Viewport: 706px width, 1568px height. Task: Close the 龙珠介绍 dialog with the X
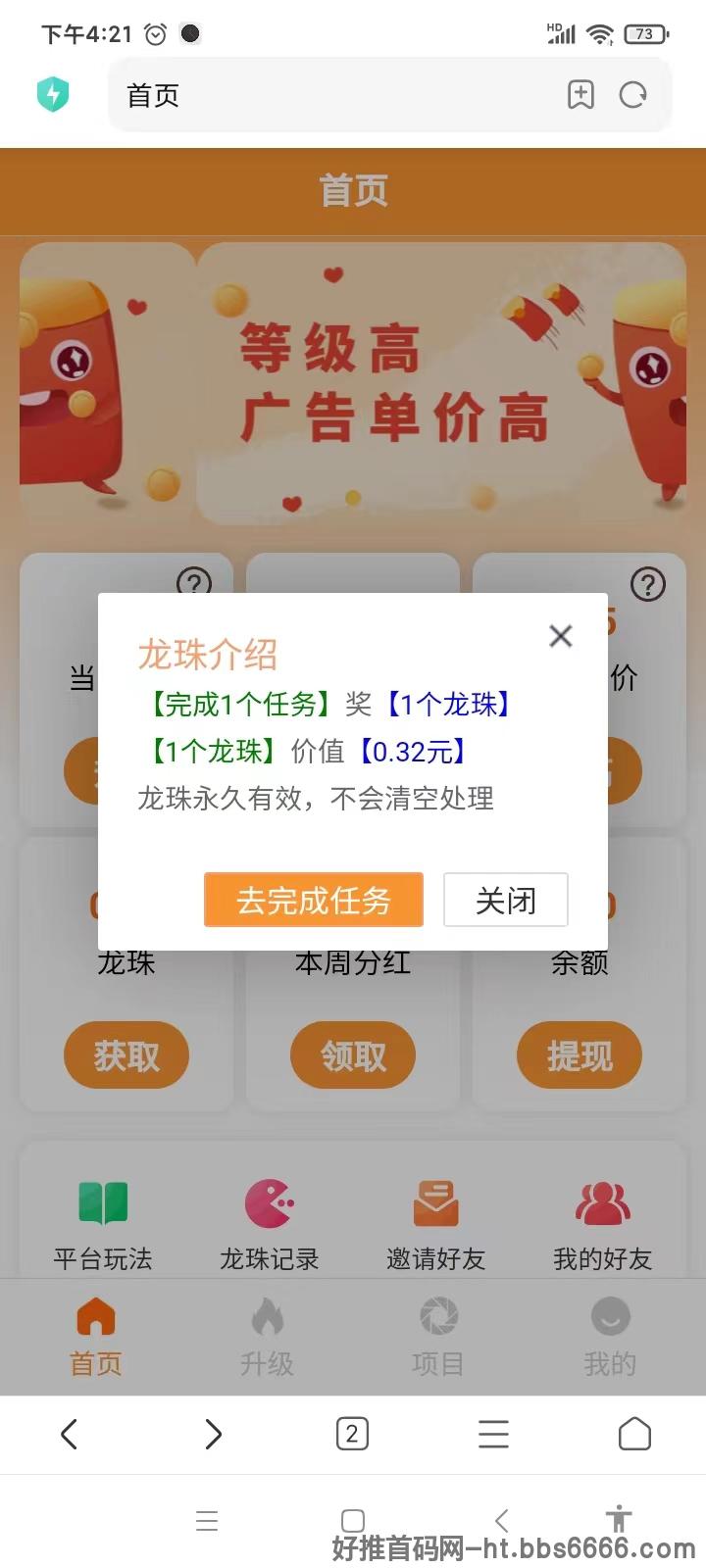point(561,636)
